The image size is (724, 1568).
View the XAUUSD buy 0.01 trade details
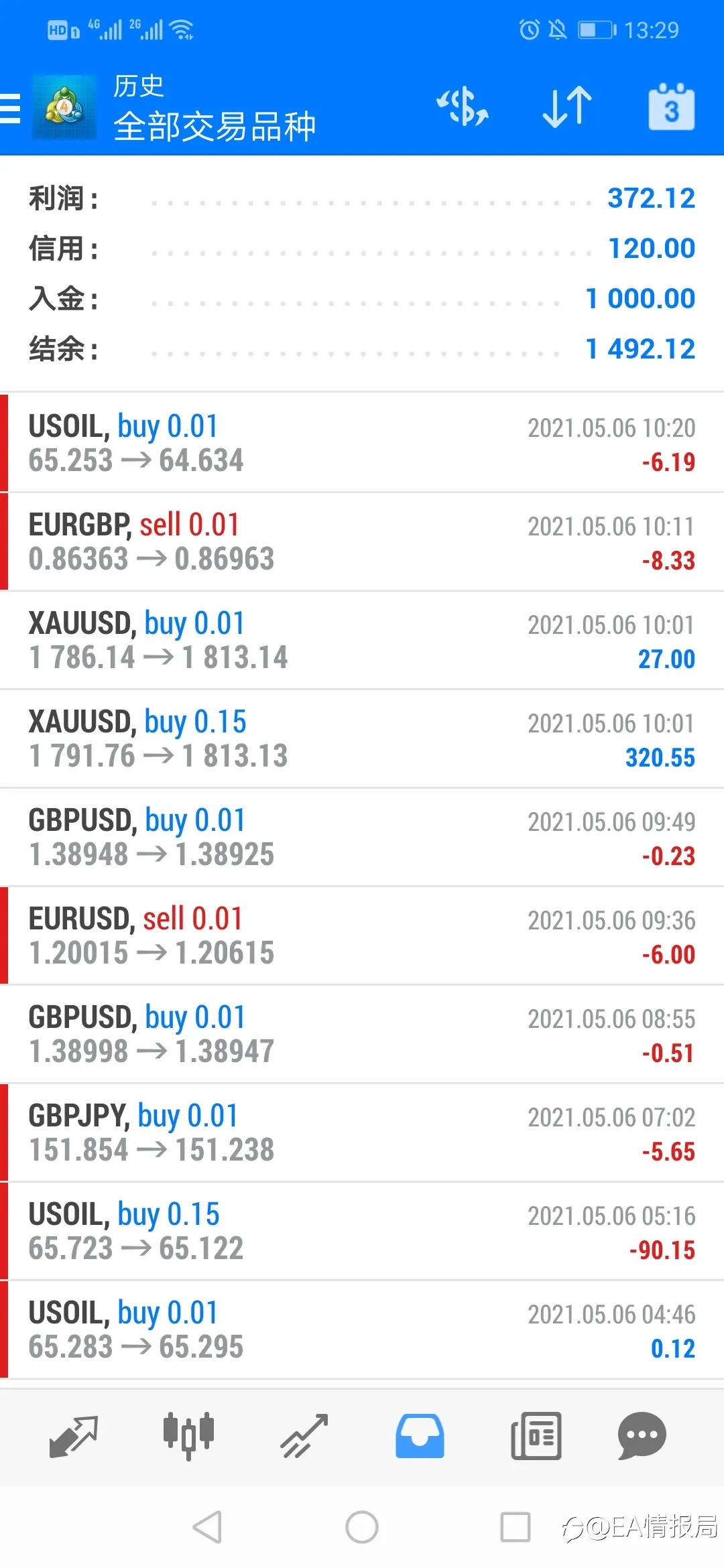(362, 640)
